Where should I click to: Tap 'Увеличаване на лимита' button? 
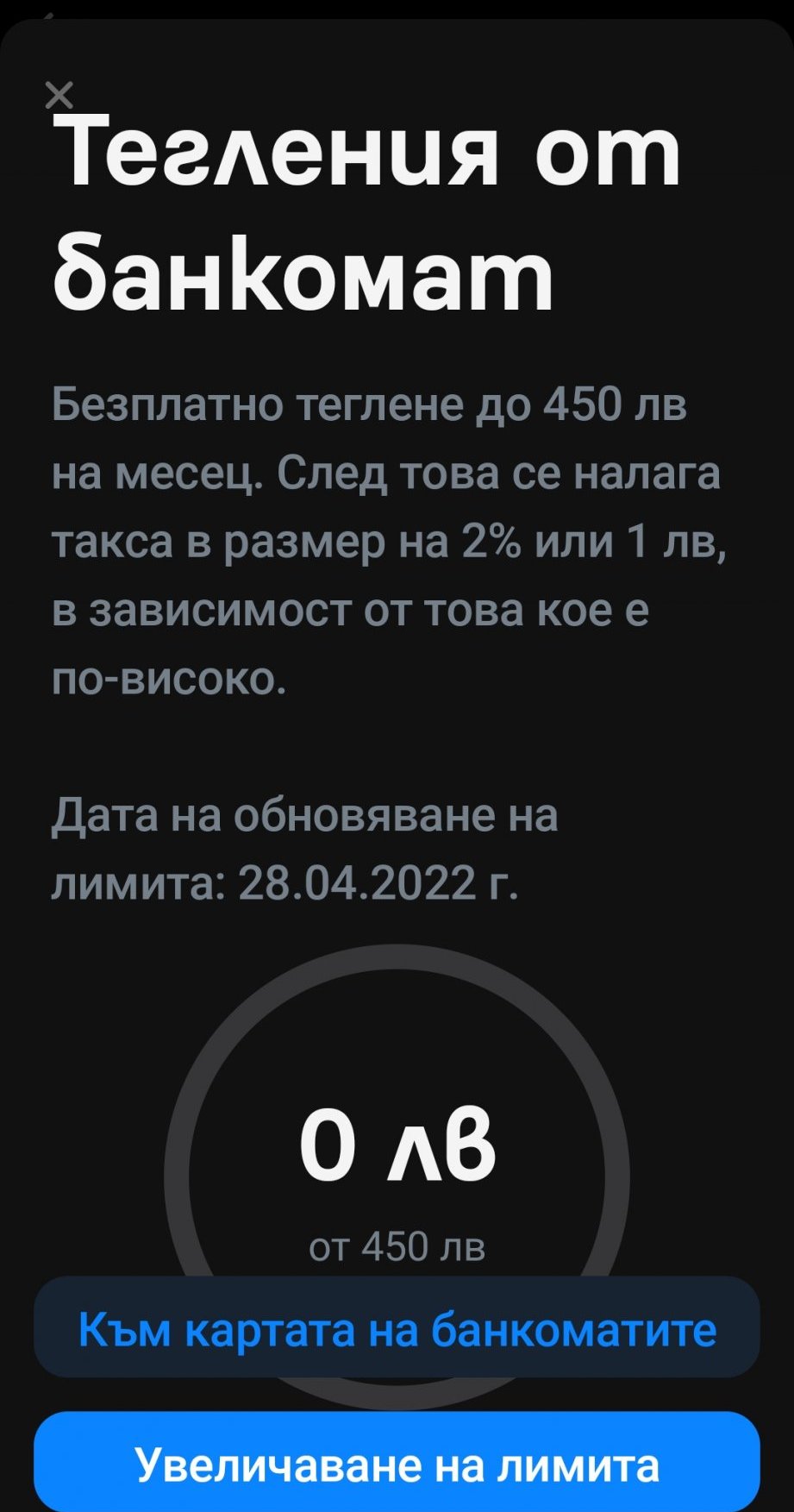(x=397, y=1464)
